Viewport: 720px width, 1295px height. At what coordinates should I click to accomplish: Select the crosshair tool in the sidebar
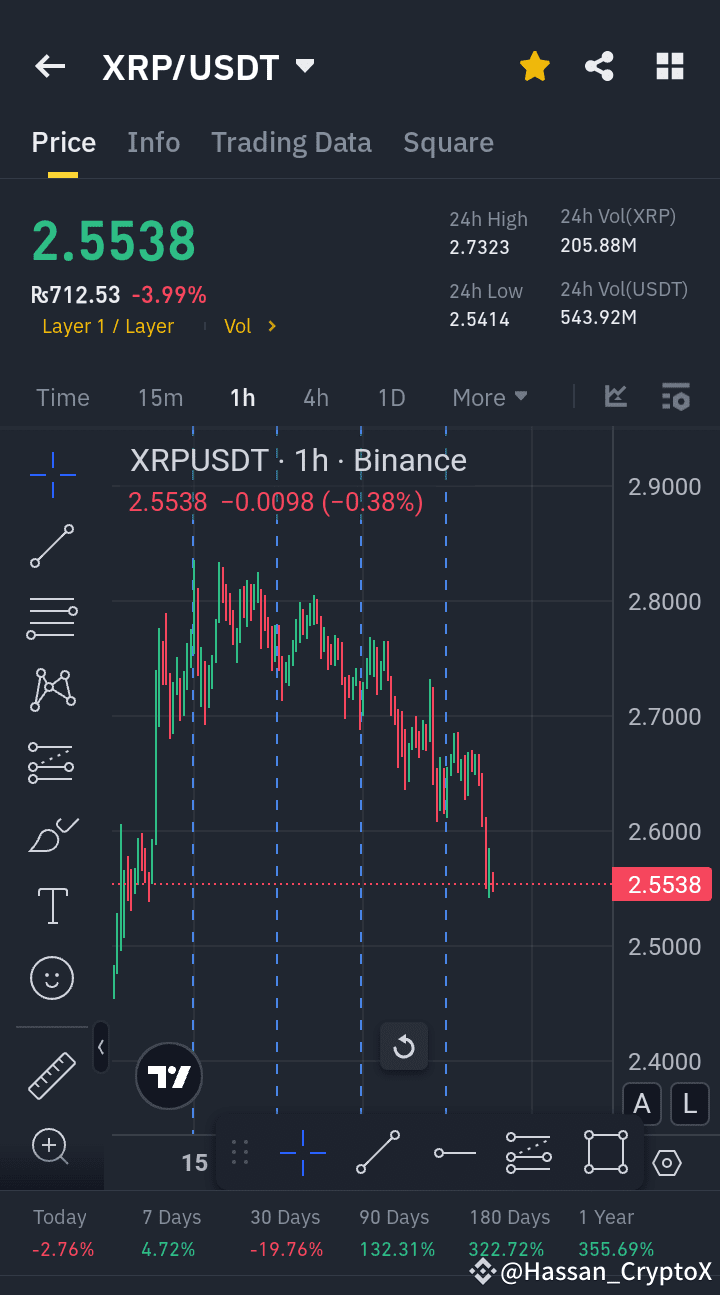[x=52, y=475]
